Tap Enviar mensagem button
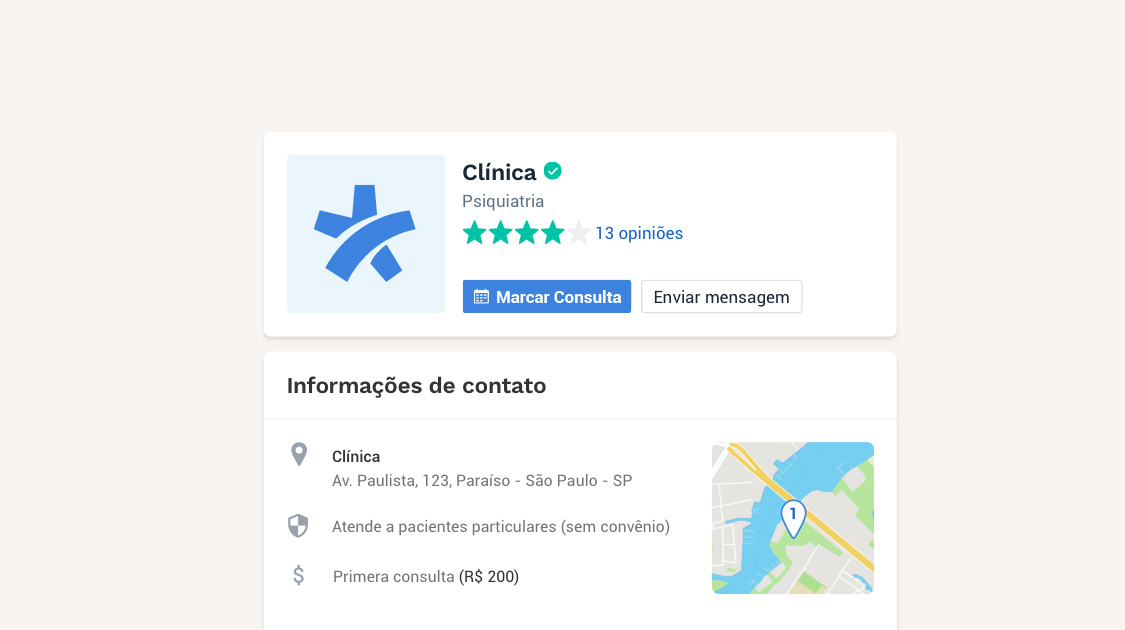 [x=721, y=297]
